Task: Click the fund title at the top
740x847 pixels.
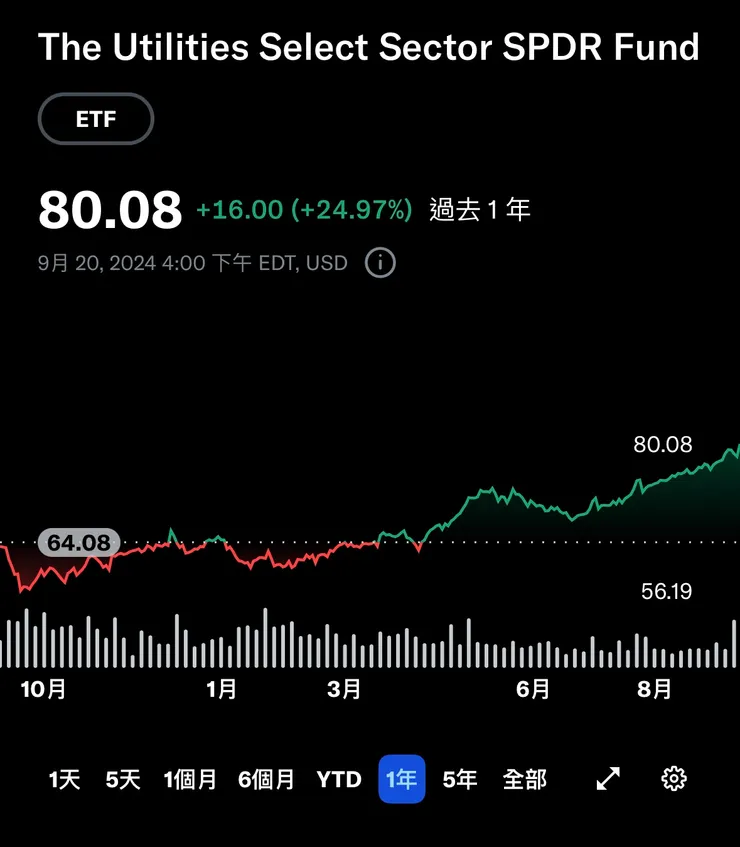Action: (369, 47)
